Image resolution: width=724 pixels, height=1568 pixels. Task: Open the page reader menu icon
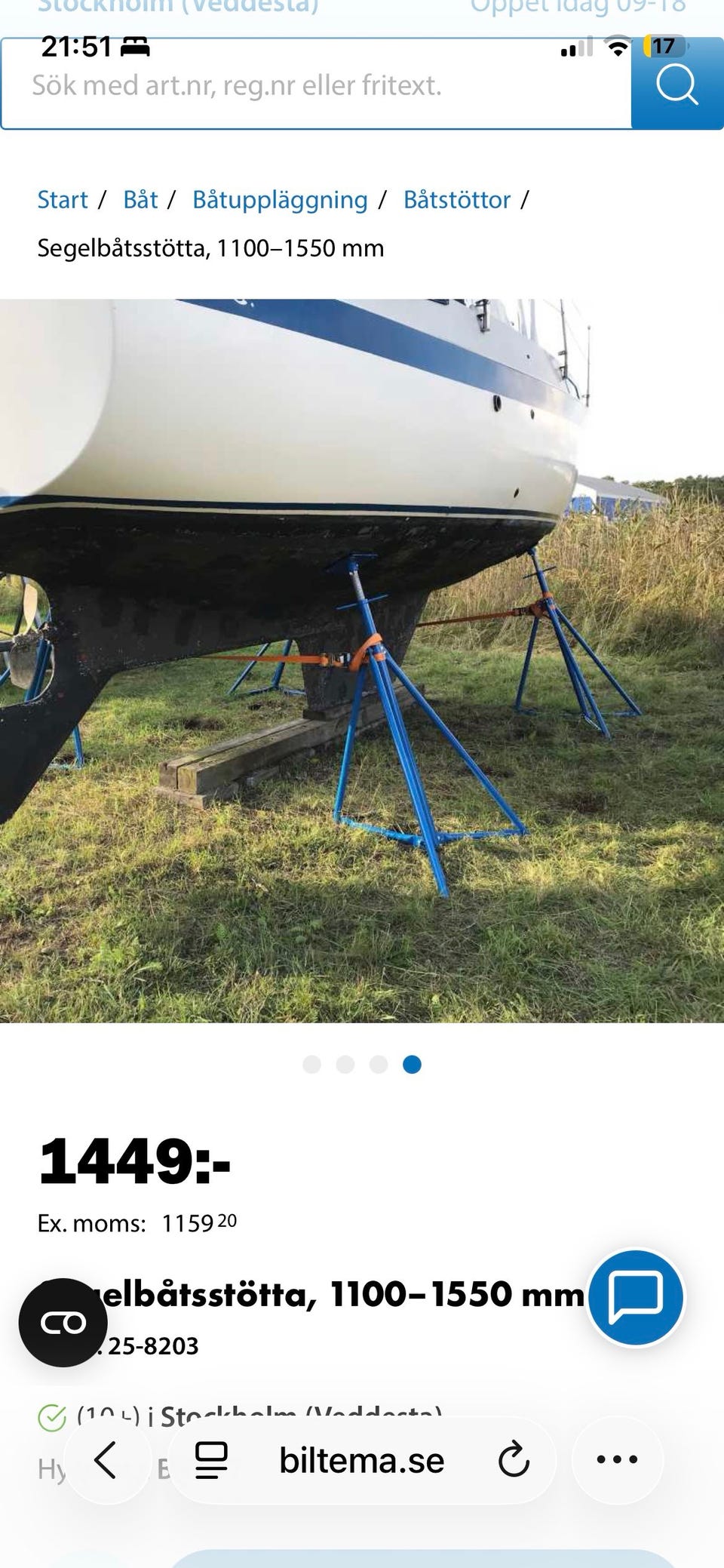(212, 1459)
